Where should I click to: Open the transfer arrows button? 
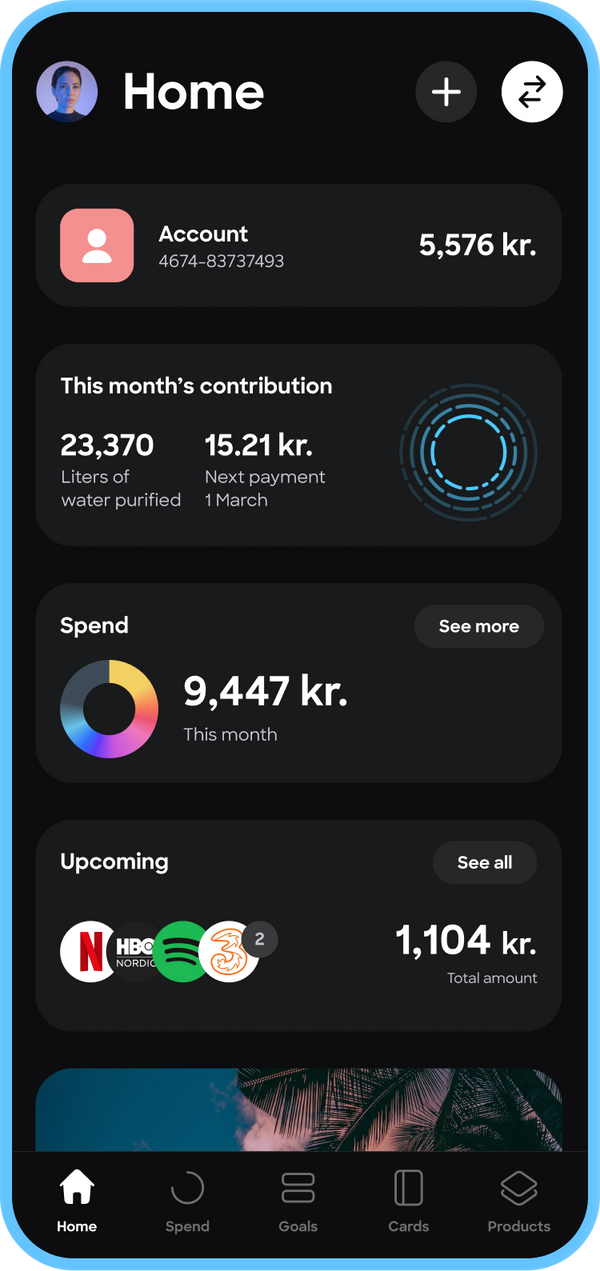pos(532,92)
